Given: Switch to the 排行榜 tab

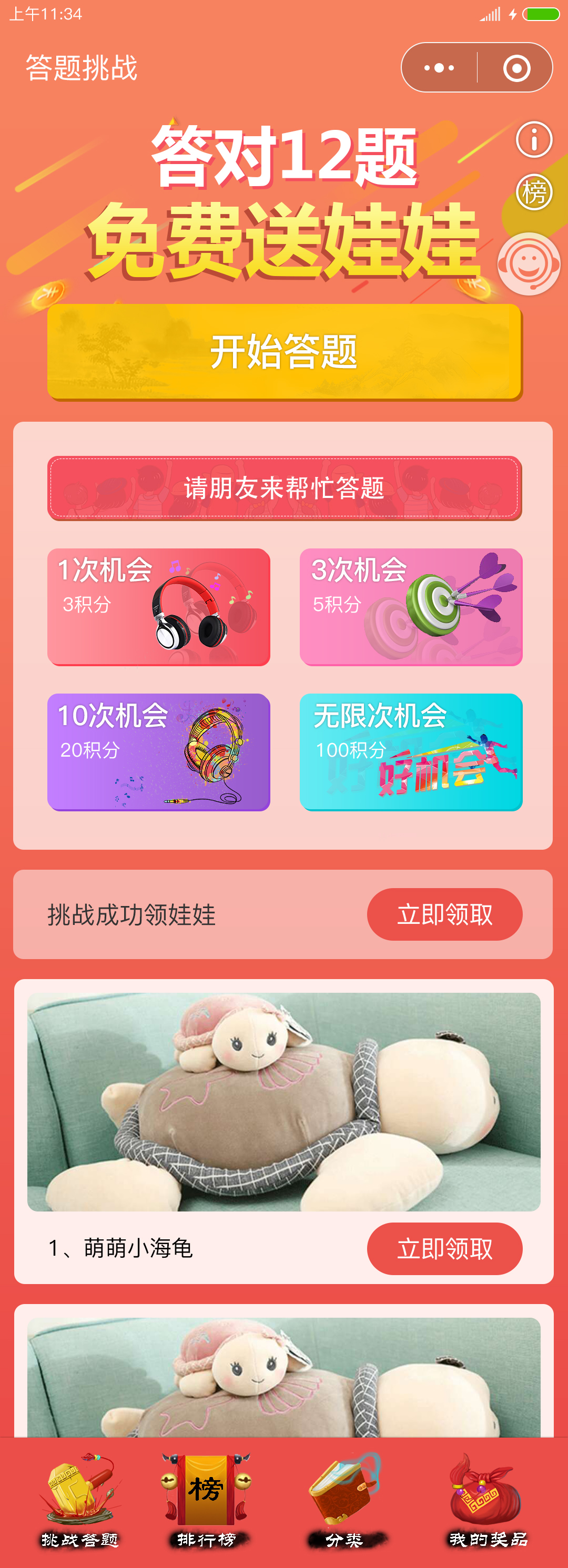Looking at the screenshot, I should point(206,1501).
